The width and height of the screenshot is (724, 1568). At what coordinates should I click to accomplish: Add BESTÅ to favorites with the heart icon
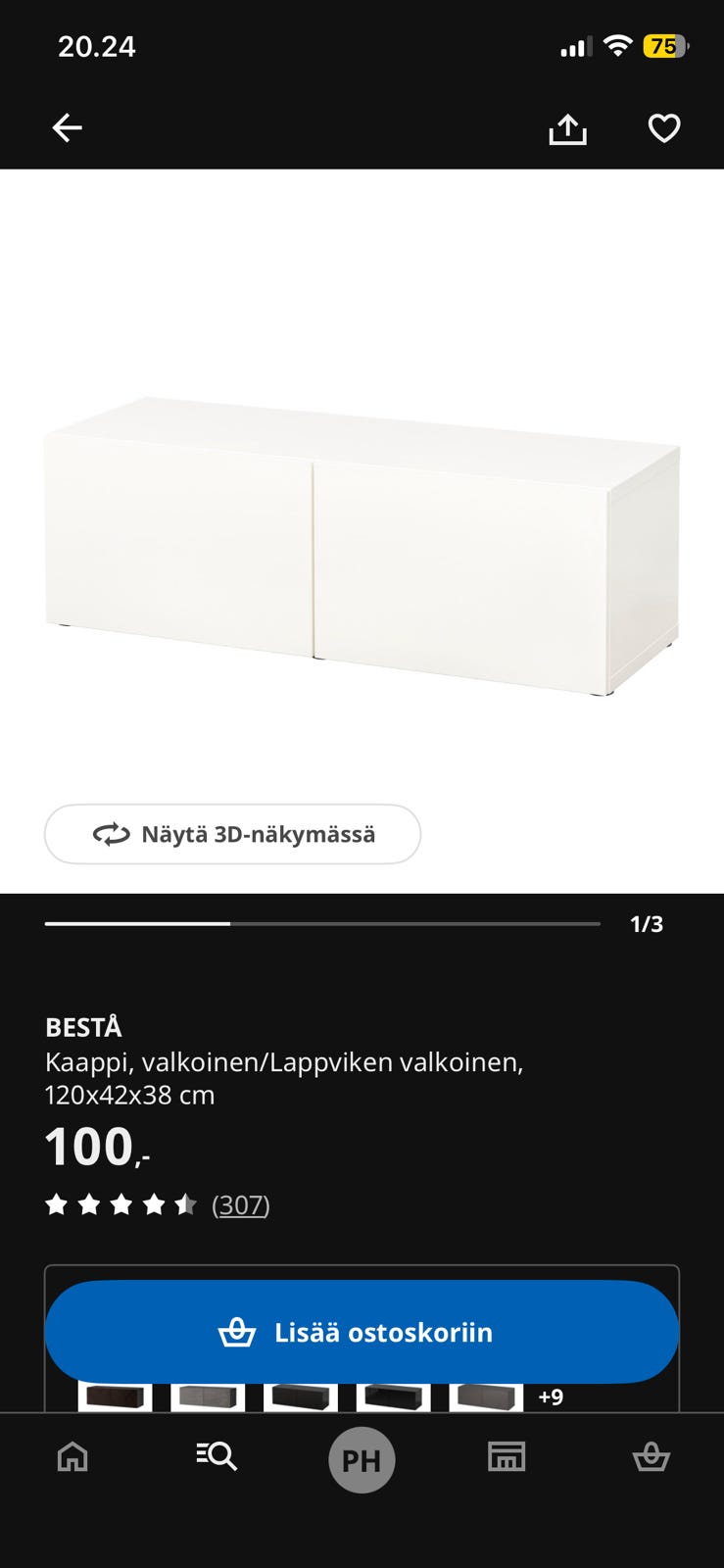click(664, 127)
